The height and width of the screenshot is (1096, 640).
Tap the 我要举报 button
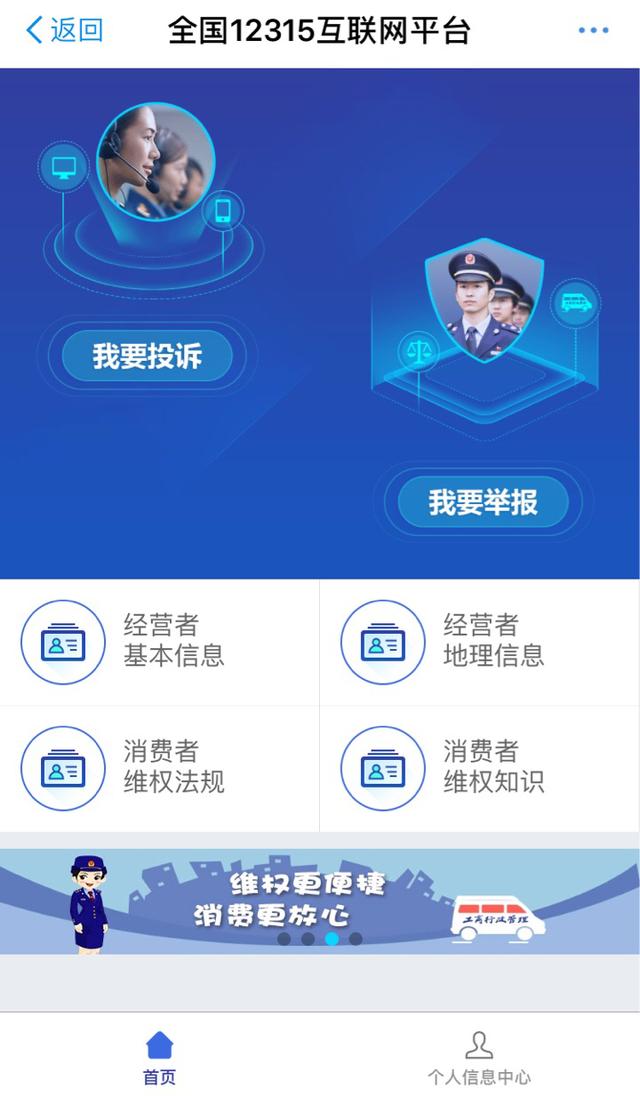(483, 502)
